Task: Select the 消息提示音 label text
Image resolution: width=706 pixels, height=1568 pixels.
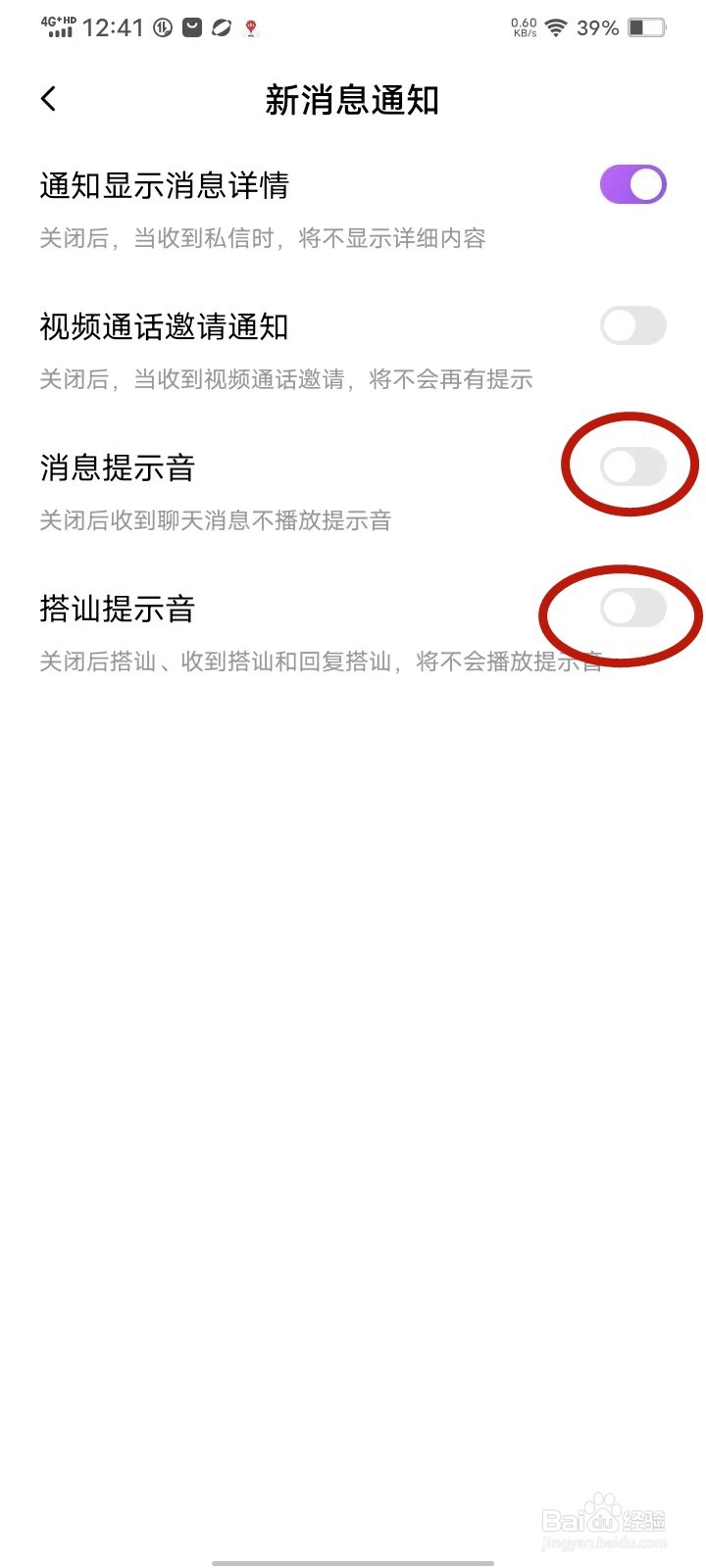Action: click(117, 469)
